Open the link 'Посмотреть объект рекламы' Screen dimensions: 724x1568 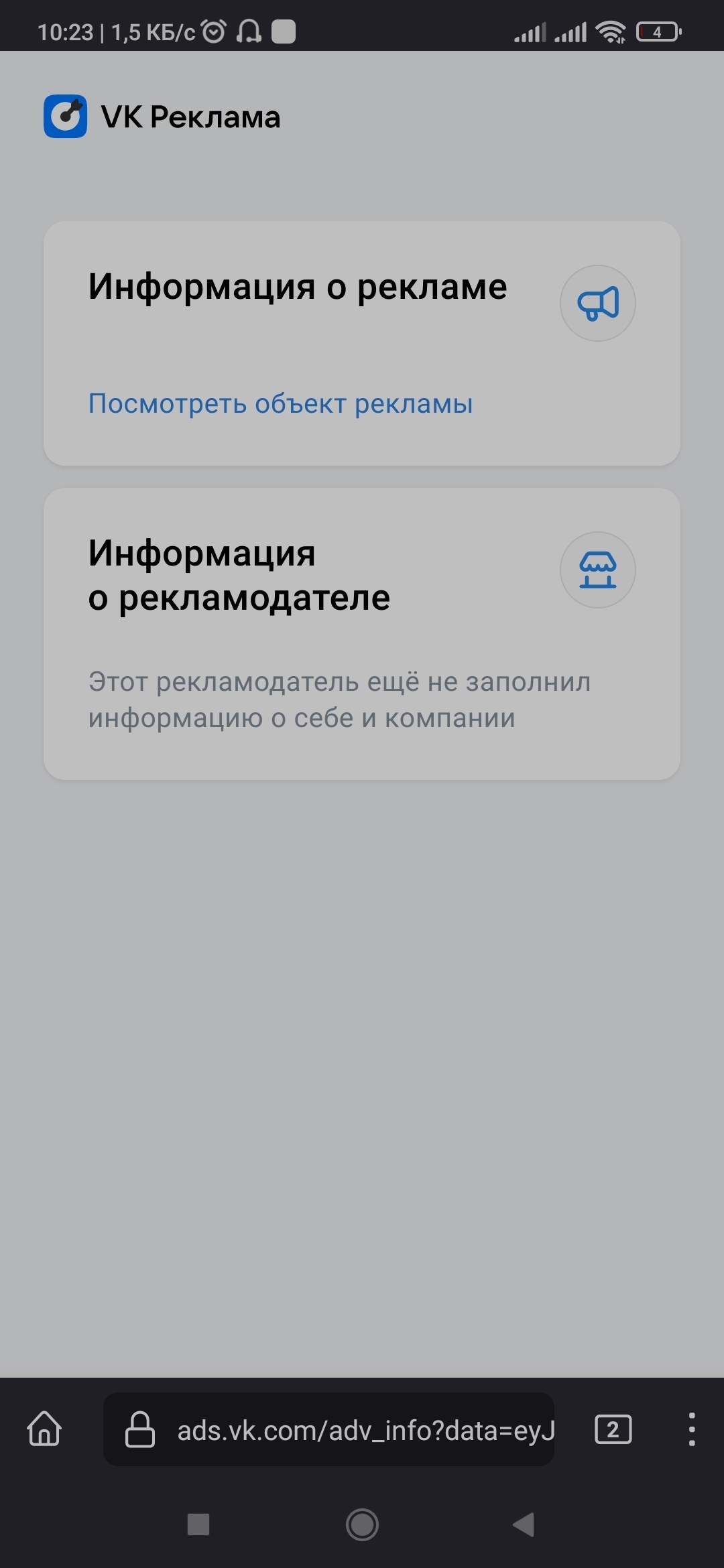coord(280,404)
